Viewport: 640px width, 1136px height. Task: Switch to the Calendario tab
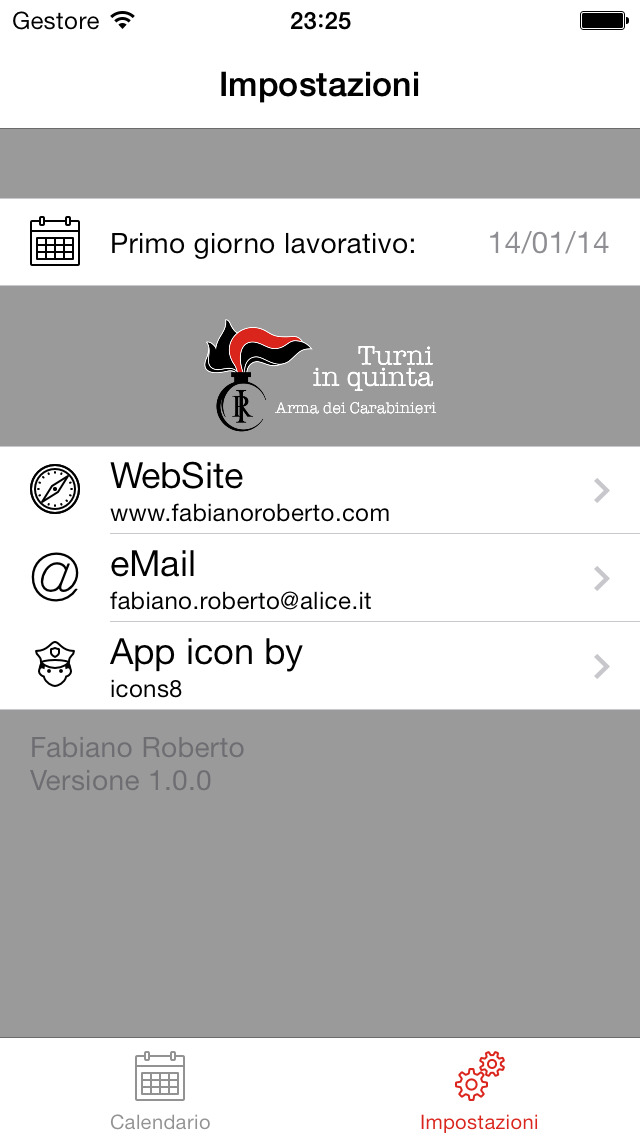(x=160, y=1090)
